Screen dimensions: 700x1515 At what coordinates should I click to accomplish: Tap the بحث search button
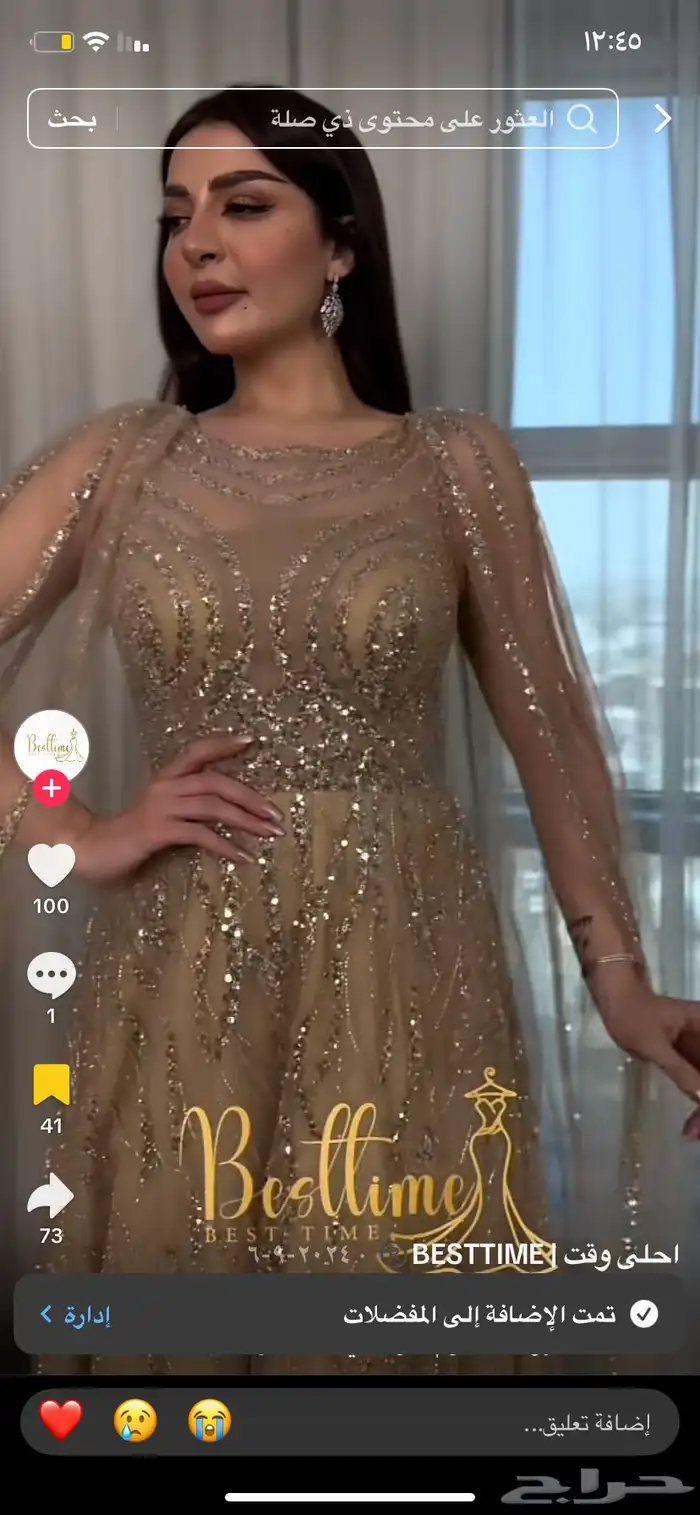(73, 119)
